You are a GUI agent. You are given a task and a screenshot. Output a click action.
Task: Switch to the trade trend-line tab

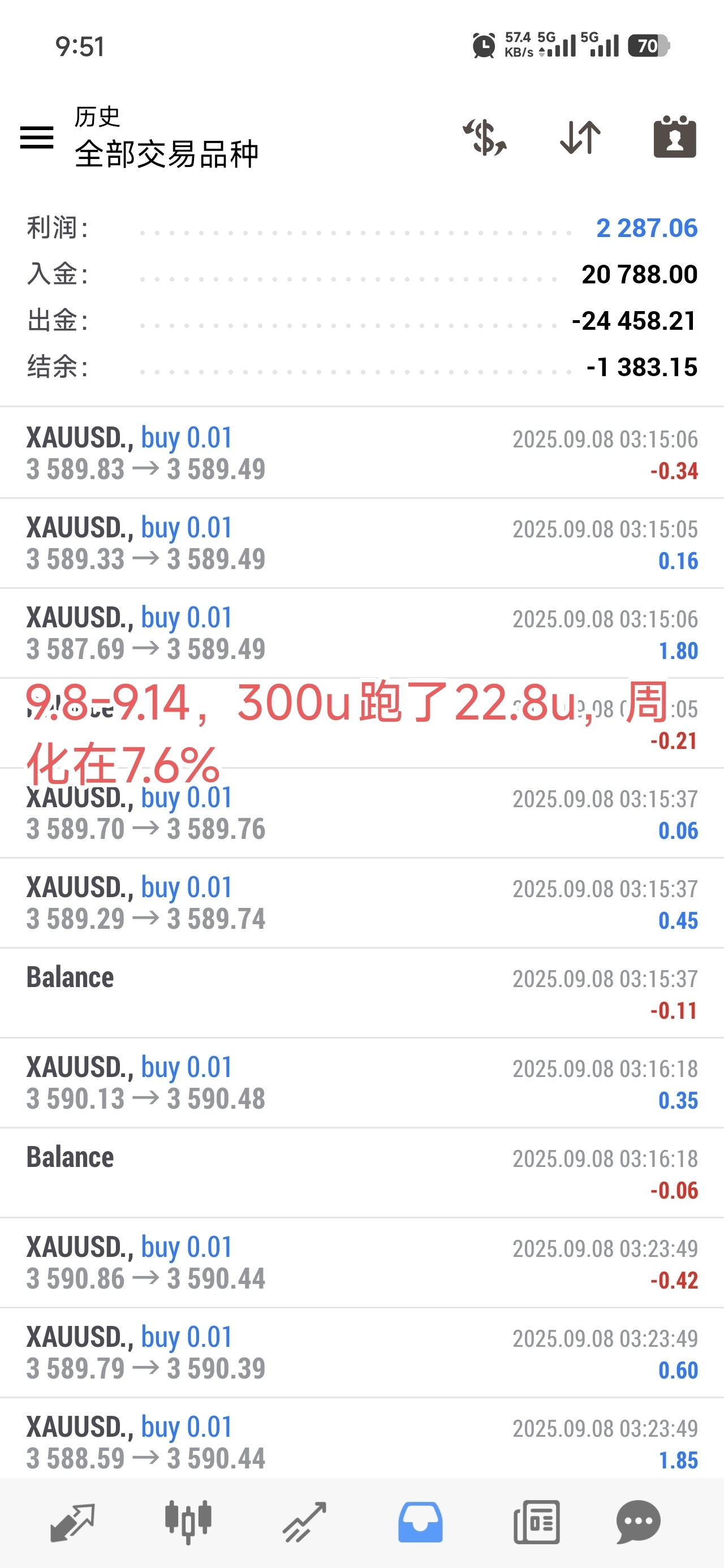(x=304, y=1522)
